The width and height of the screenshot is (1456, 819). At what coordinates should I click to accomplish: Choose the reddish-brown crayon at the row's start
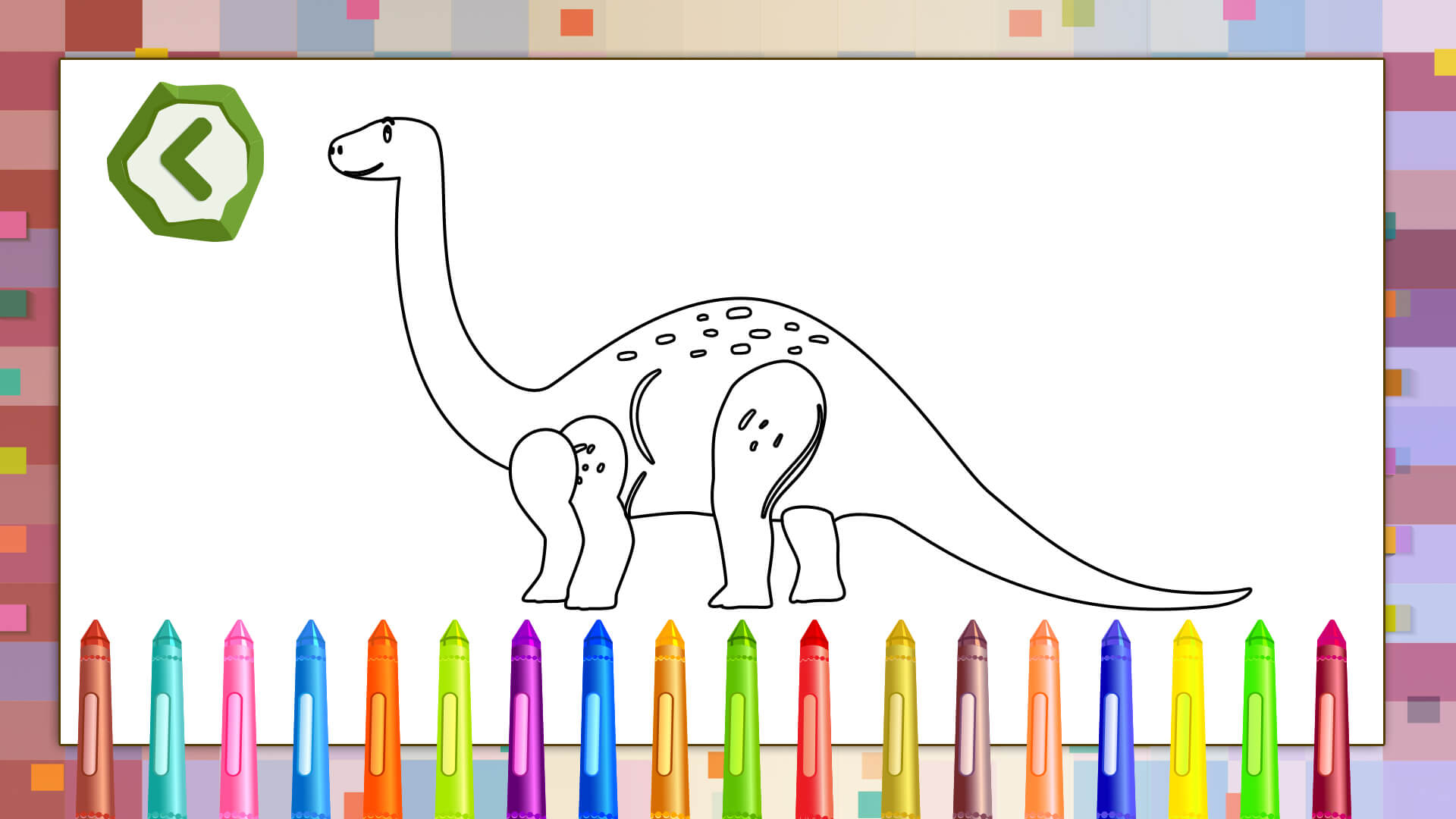click(x=95, y=720)
